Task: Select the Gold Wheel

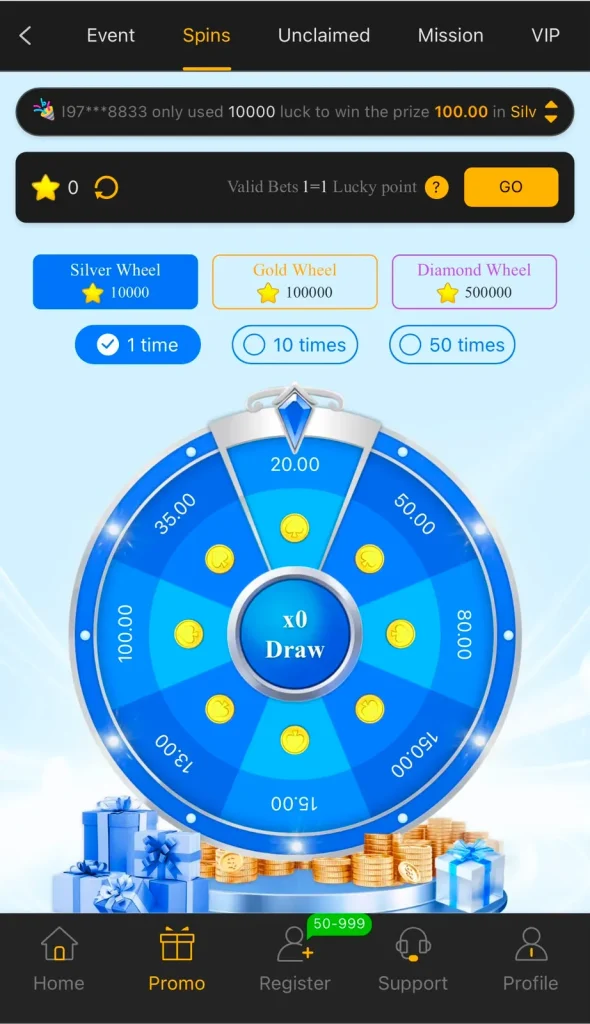Action: (295, 281)
